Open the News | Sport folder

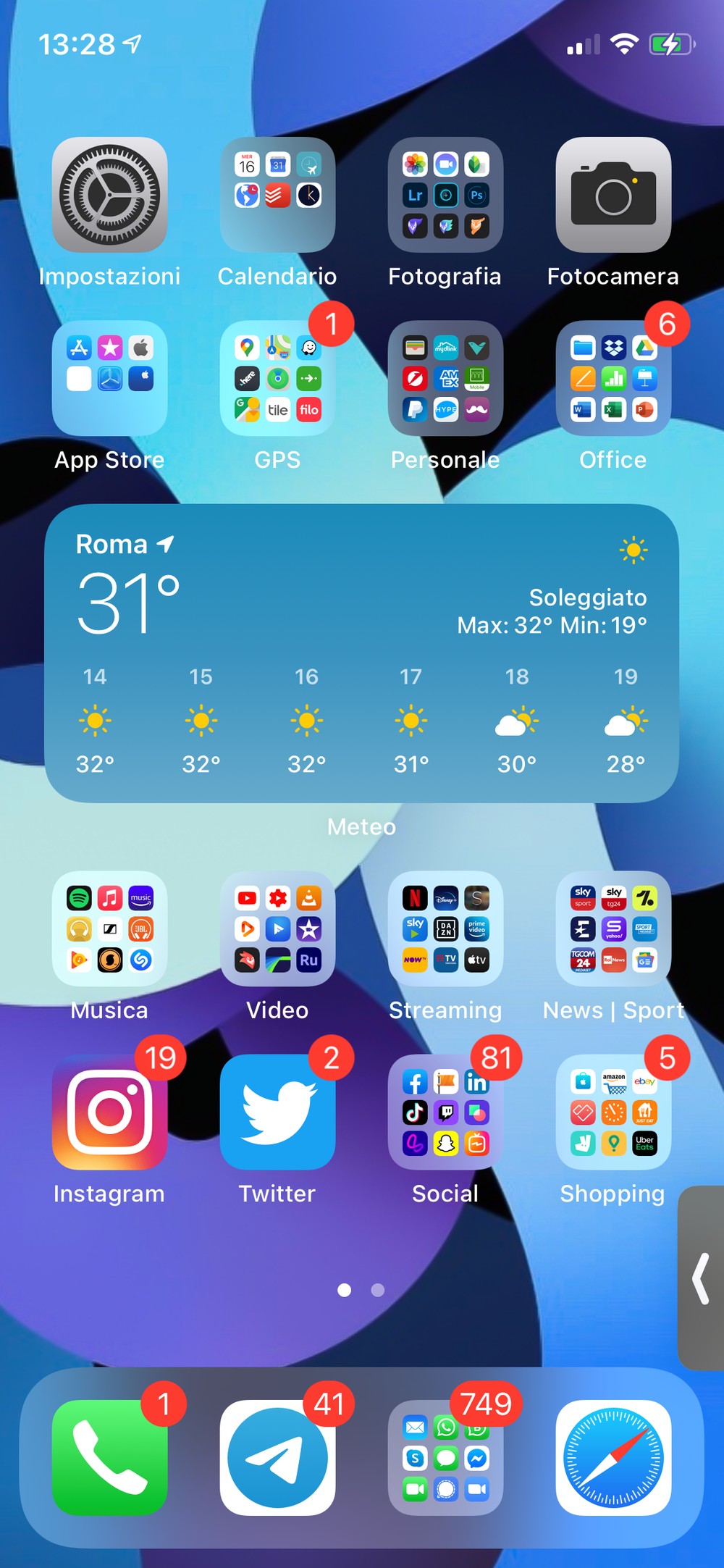[613, 928]
